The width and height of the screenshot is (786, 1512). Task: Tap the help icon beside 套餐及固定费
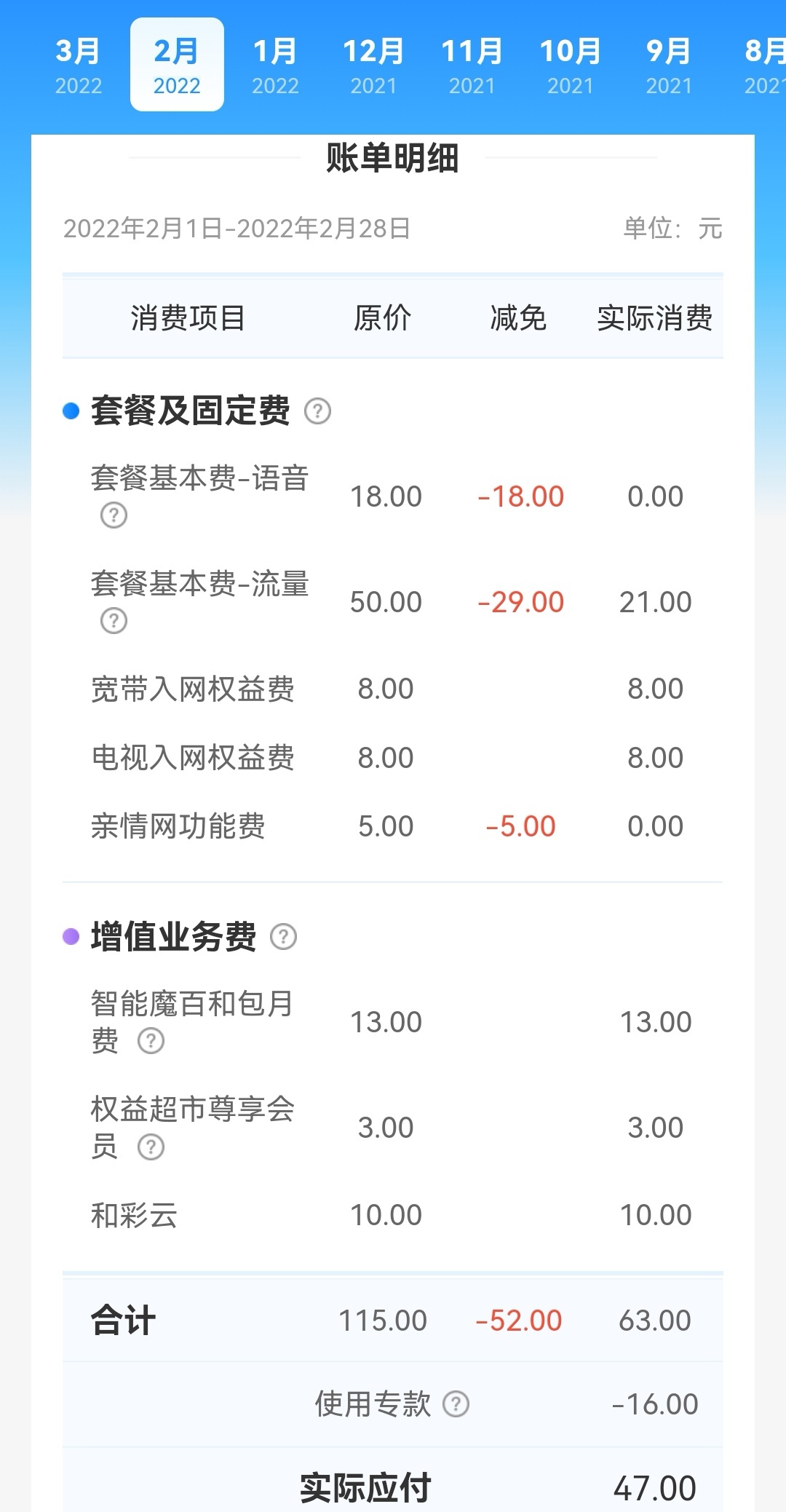[x=317, y=411]
